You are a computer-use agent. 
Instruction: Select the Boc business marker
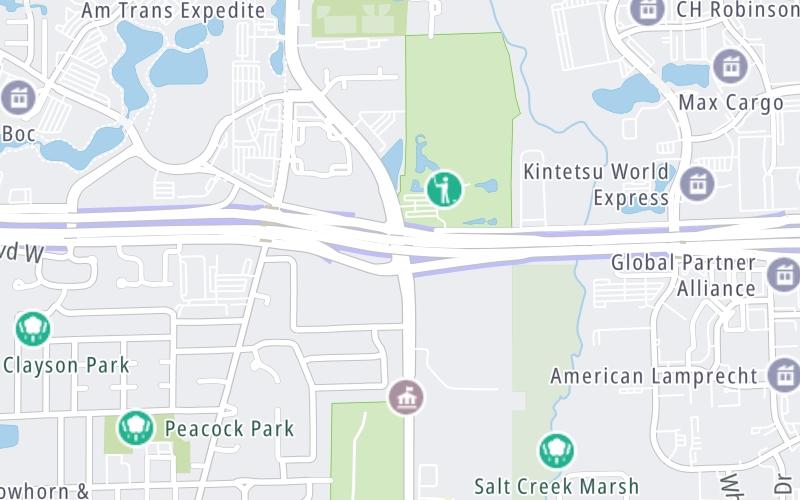click(18, 98)
